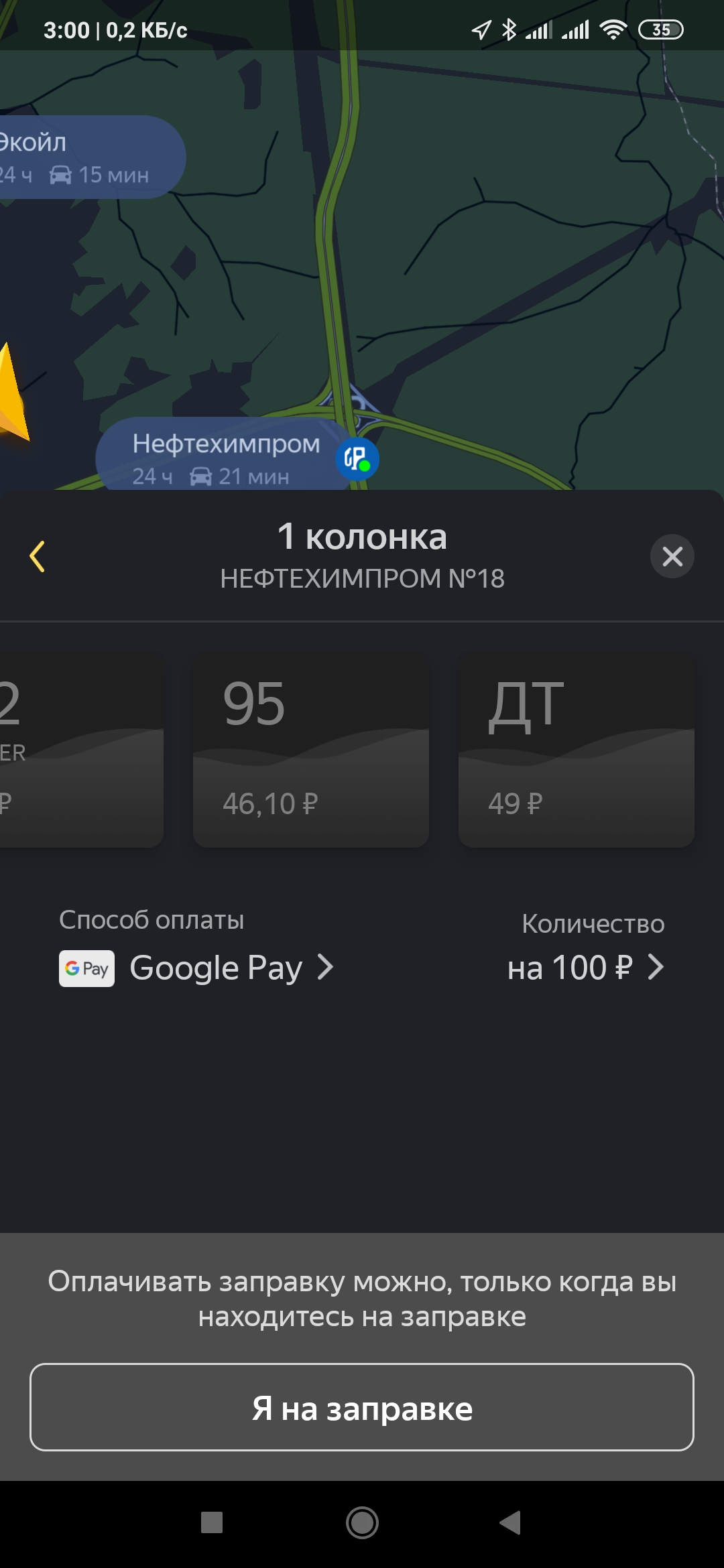This screenshot has height=1568, width=724.
Task: Choose the ДТ diesel fuel card
Action: tap(577, 750)
